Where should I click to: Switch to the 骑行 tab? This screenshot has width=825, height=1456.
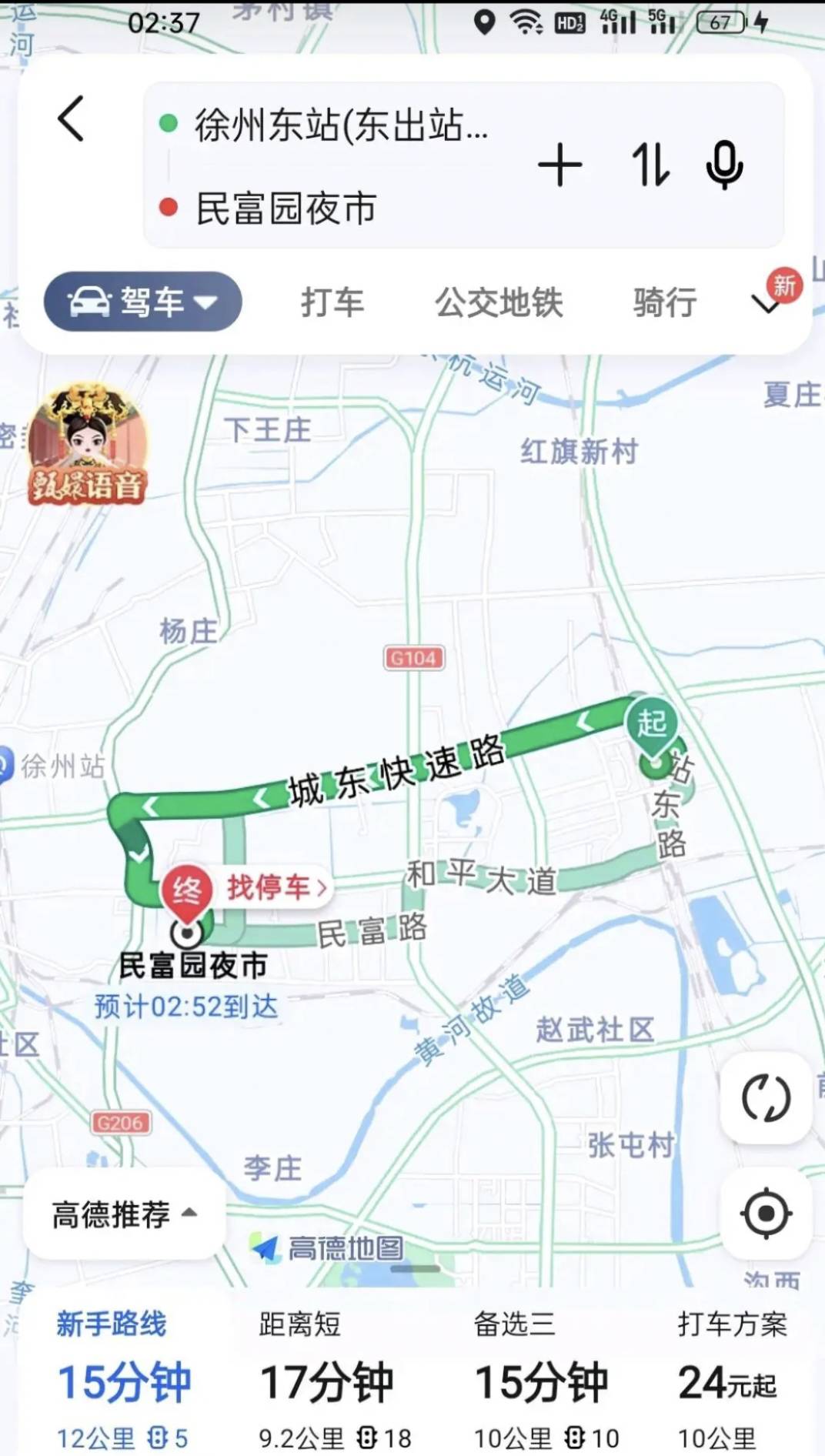(665, 302)
